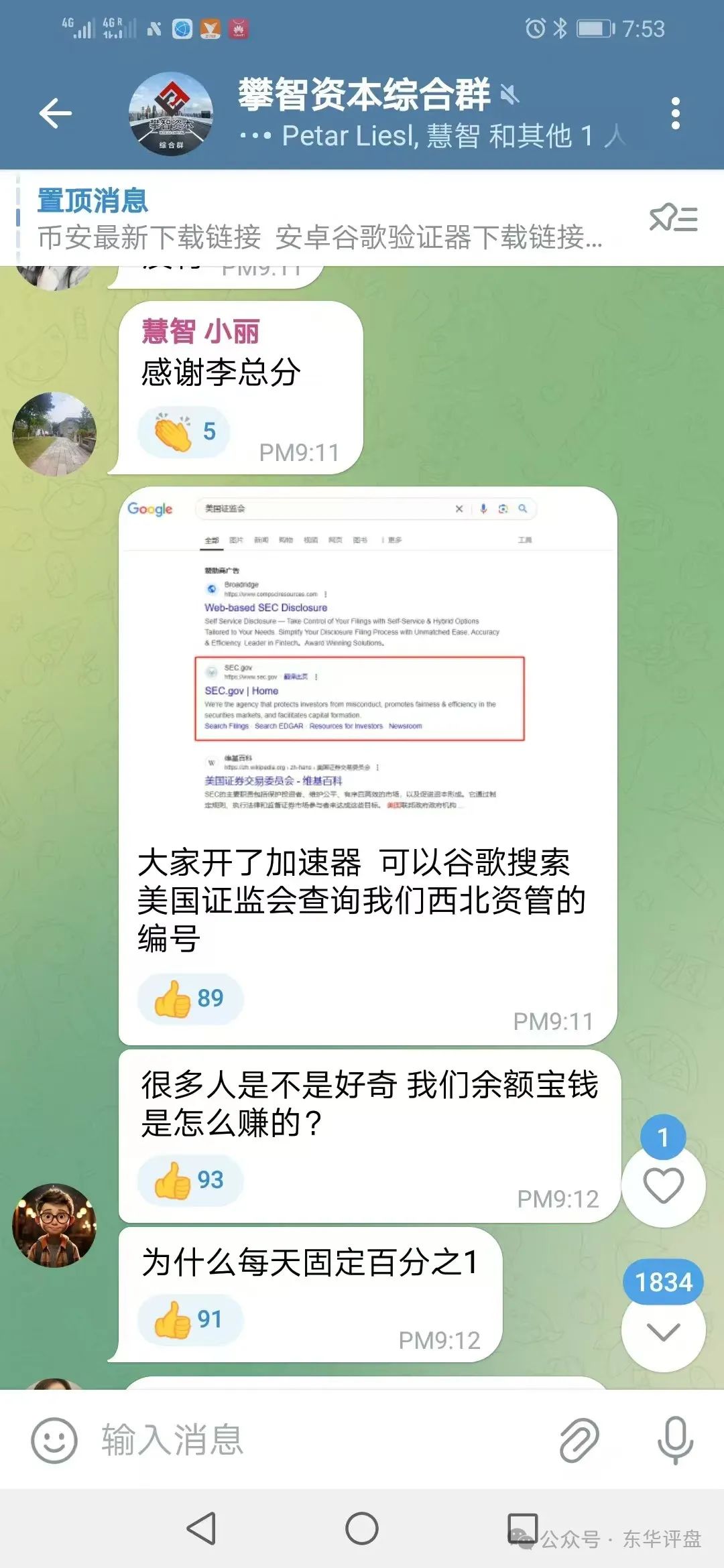Tap the system home button

click(x=362, y=1528)
